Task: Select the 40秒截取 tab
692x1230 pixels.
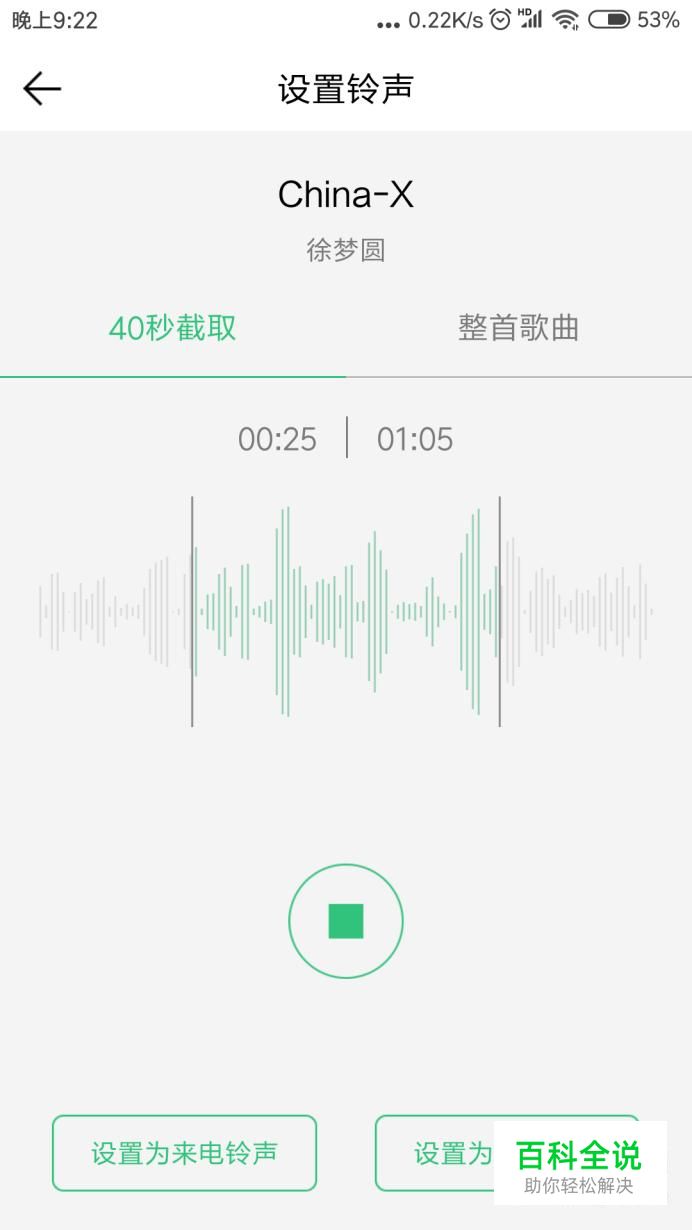Action: pos(173,328)
